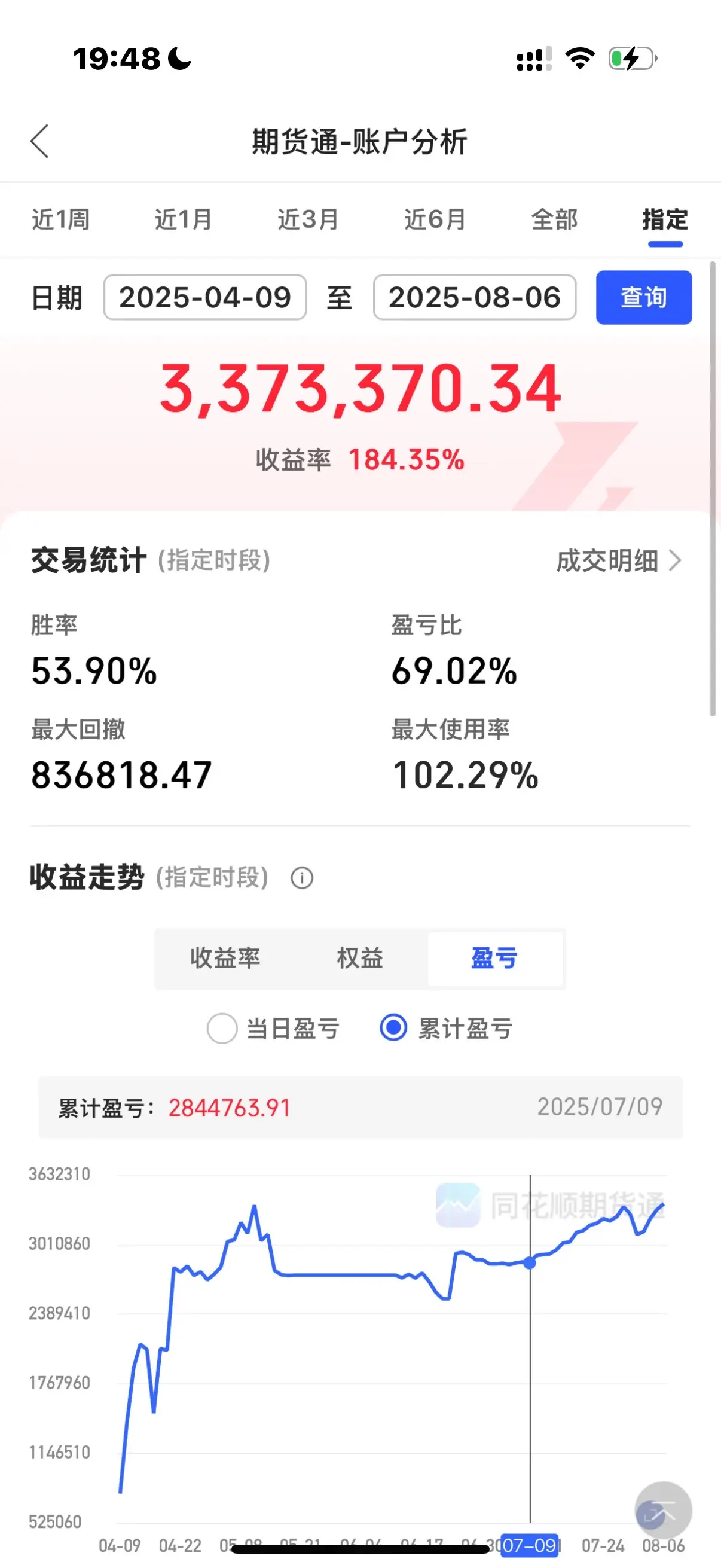Viewport: 721px width, 1568px height.
Task: Select the 近6月 period tab
Action: tap(435, 219)
